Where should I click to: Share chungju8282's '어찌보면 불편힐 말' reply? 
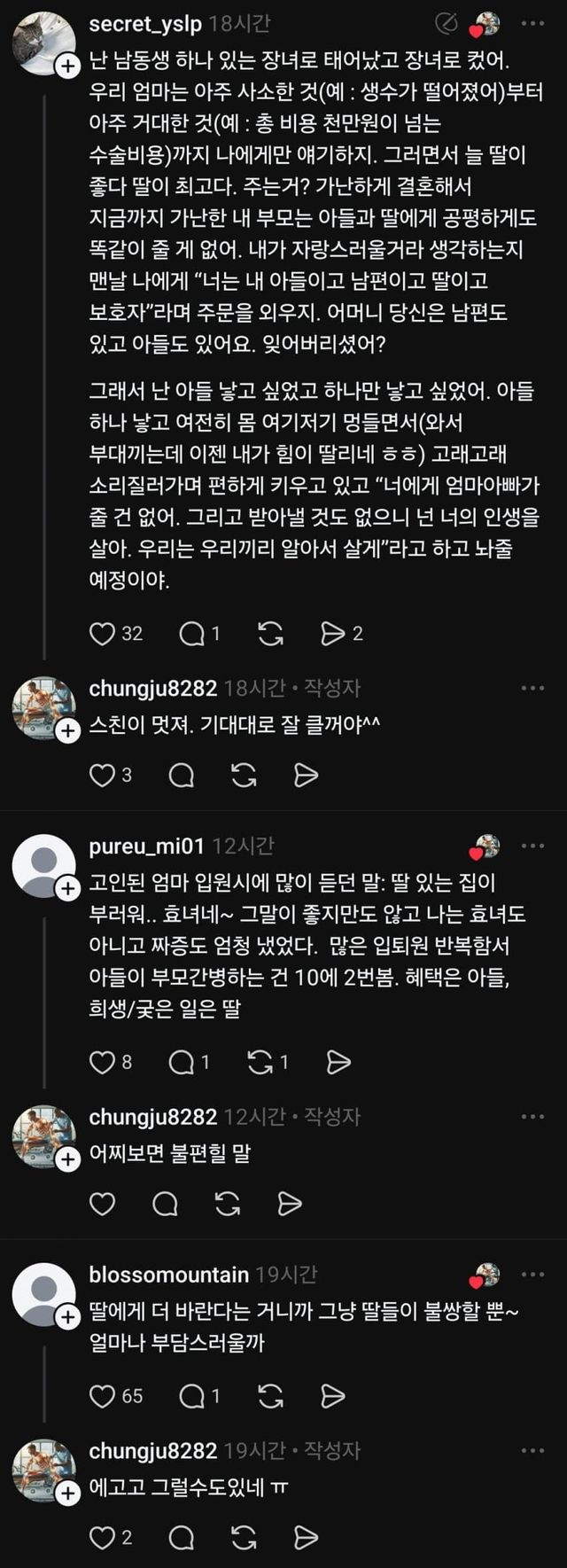coord(290,1203)
